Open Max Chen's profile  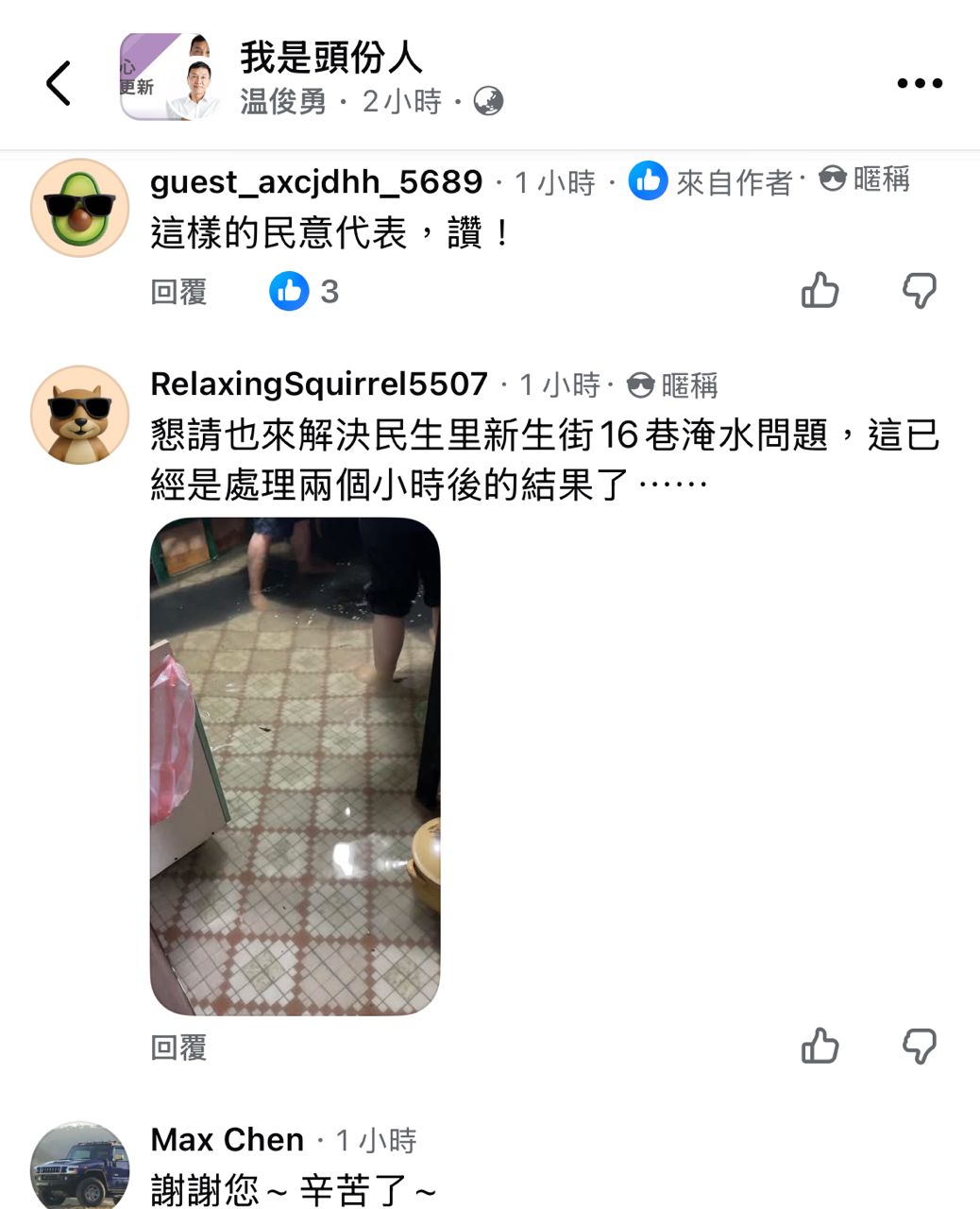(227, 1140)
